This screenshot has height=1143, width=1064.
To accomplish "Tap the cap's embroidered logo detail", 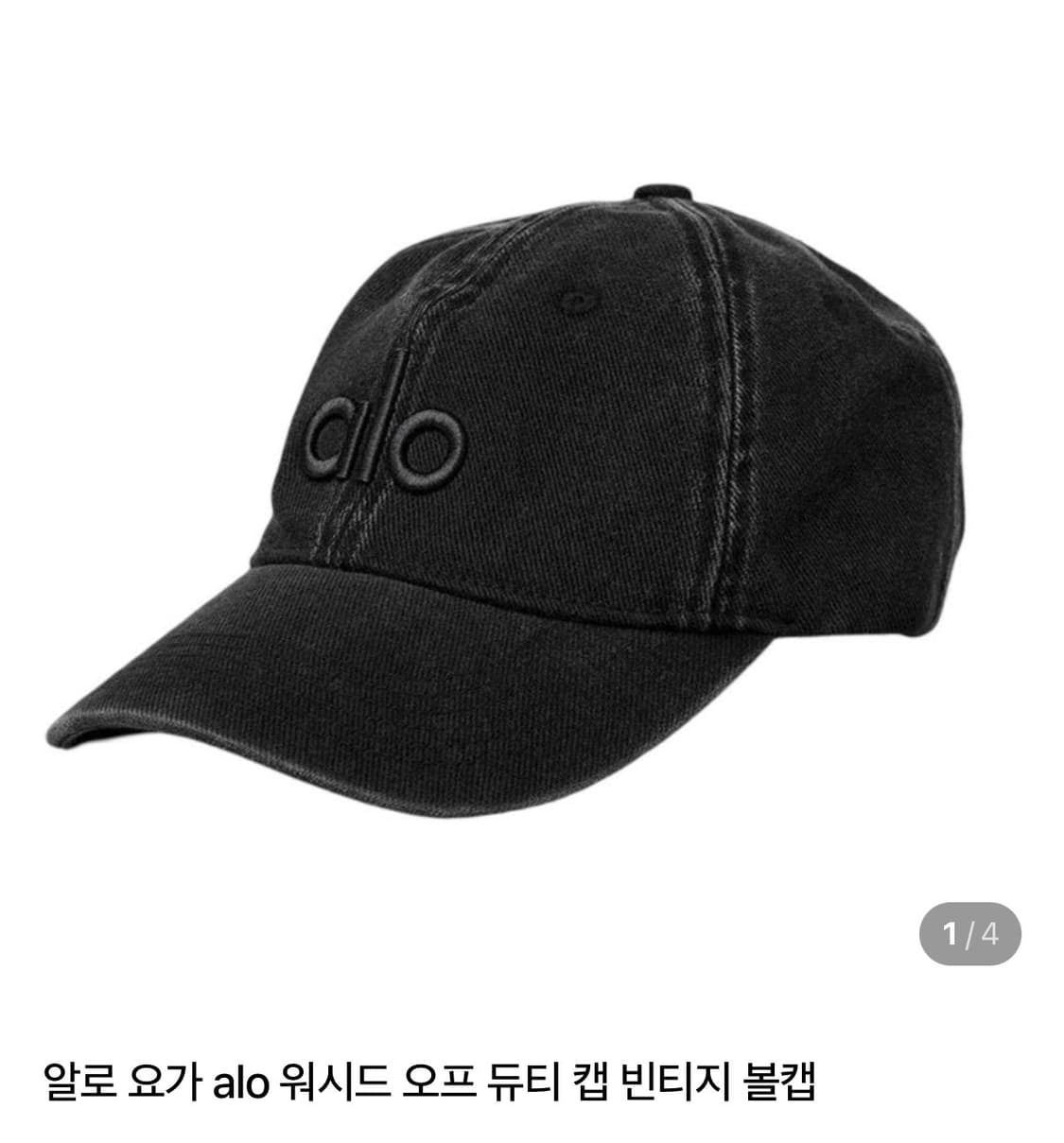I will click(x=378, y=440).
